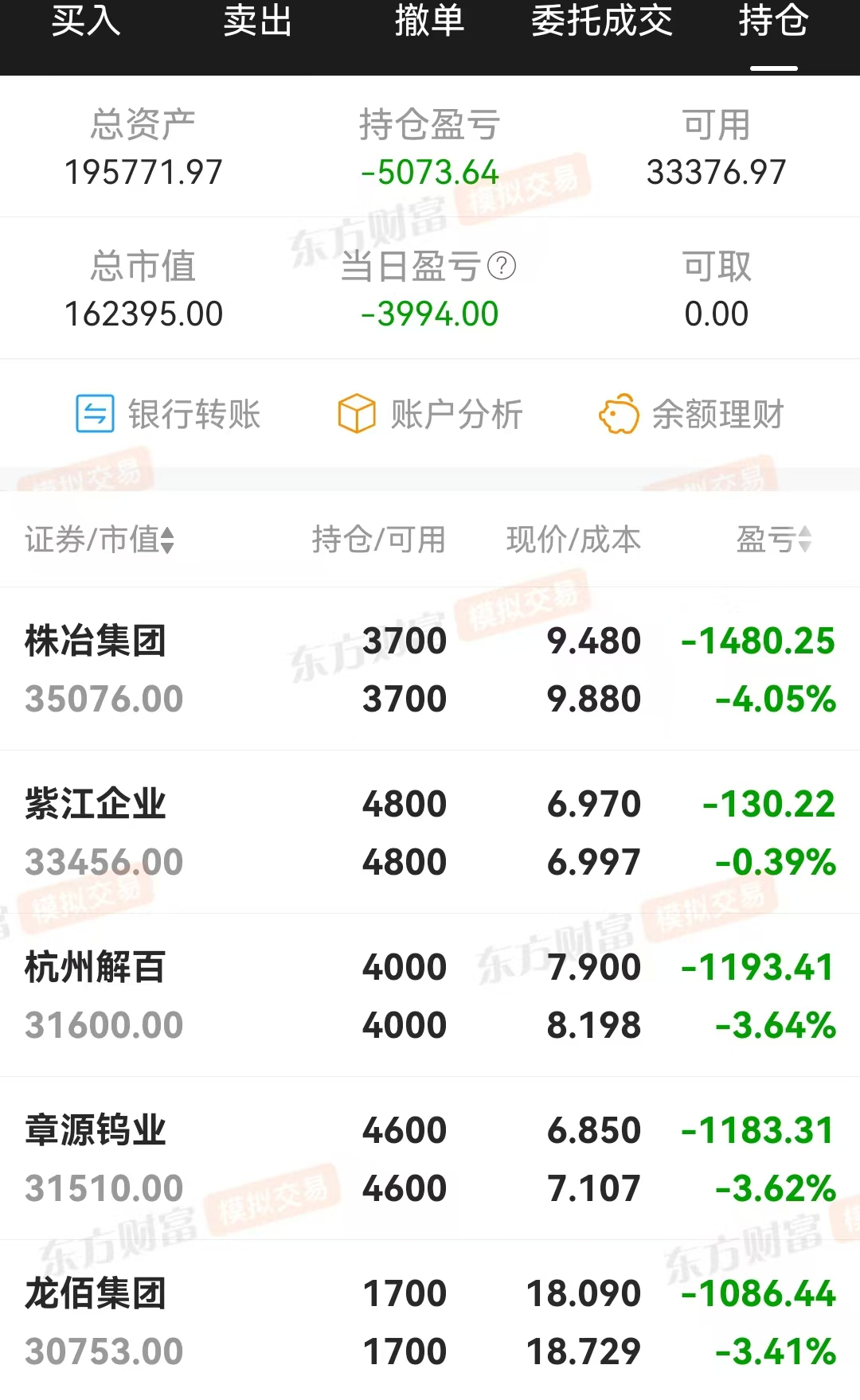Open the 章源钨业 position entry
Viewport: 860px width, 1400px height.
430,1158
